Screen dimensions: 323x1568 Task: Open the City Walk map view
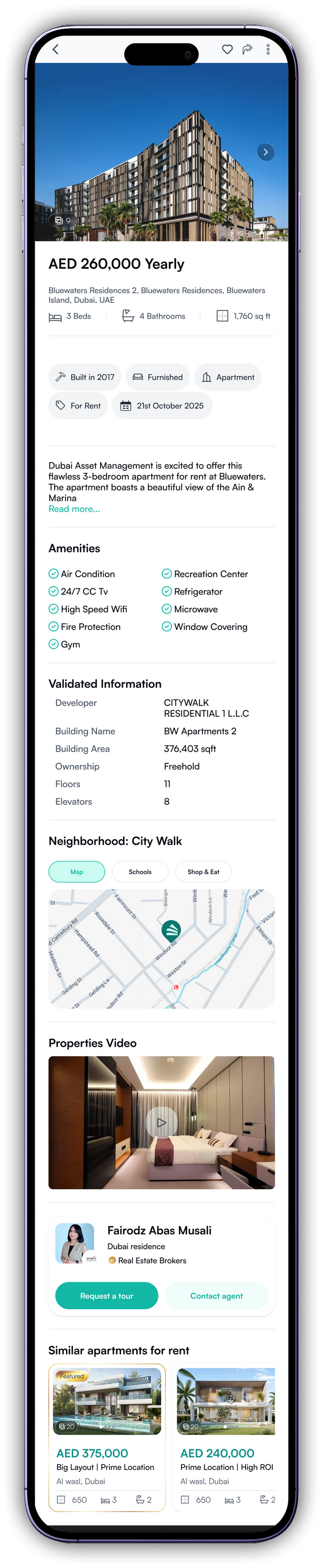pos(162,949)
